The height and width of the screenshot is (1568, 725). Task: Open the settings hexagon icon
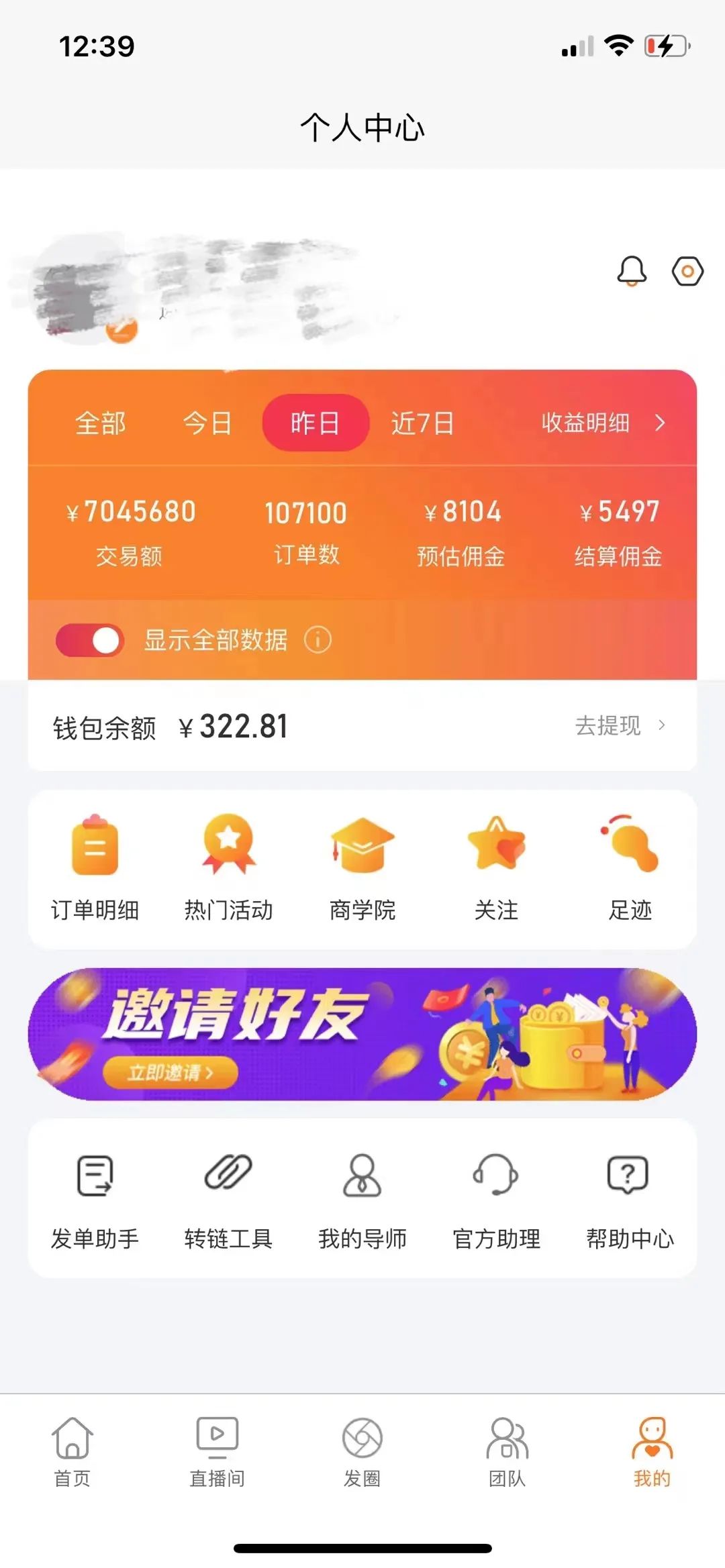click(687, 271)
